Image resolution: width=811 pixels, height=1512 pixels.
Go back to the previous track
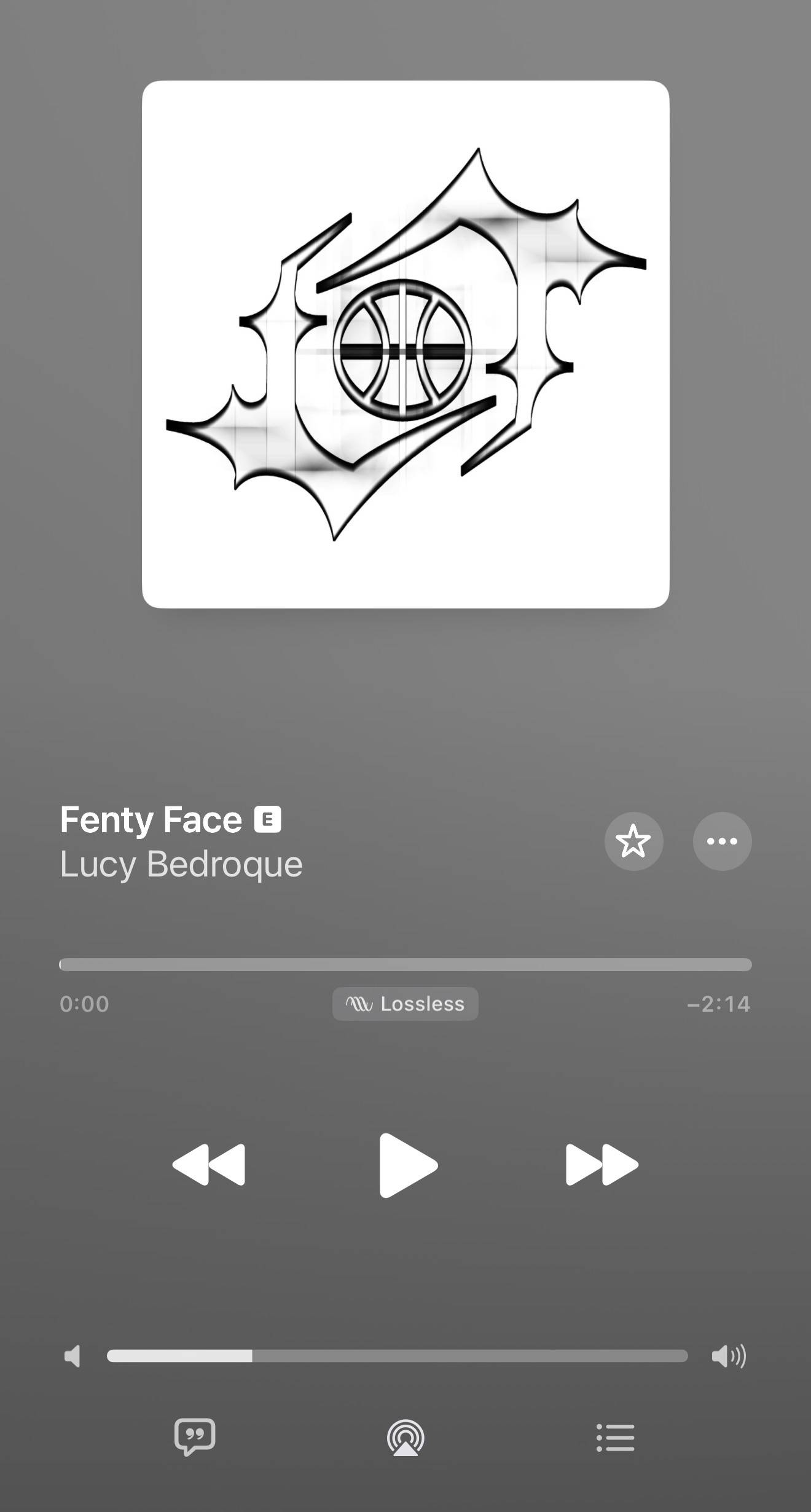(209, 1165)
